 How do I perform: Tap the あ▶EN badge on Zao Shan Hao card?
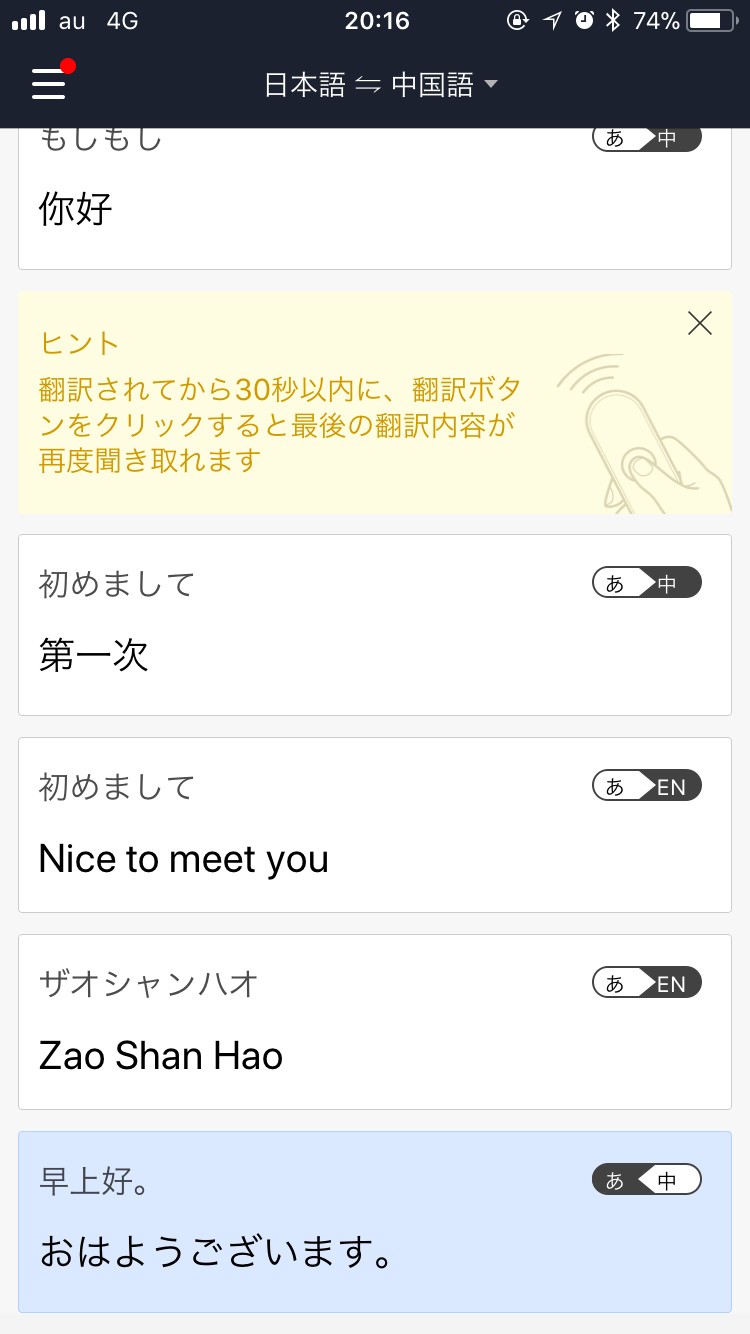pyautogui.click(x=647, y=983)
